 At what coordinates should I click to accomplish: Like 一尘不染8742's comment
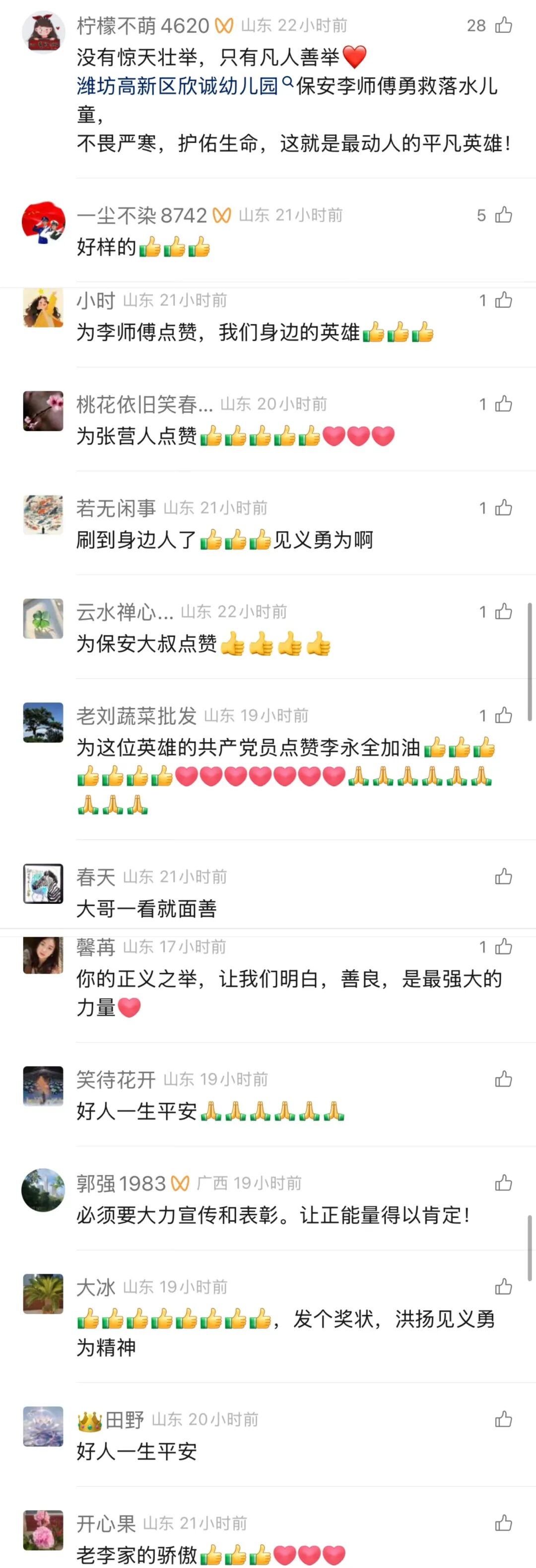pos(503,215)
